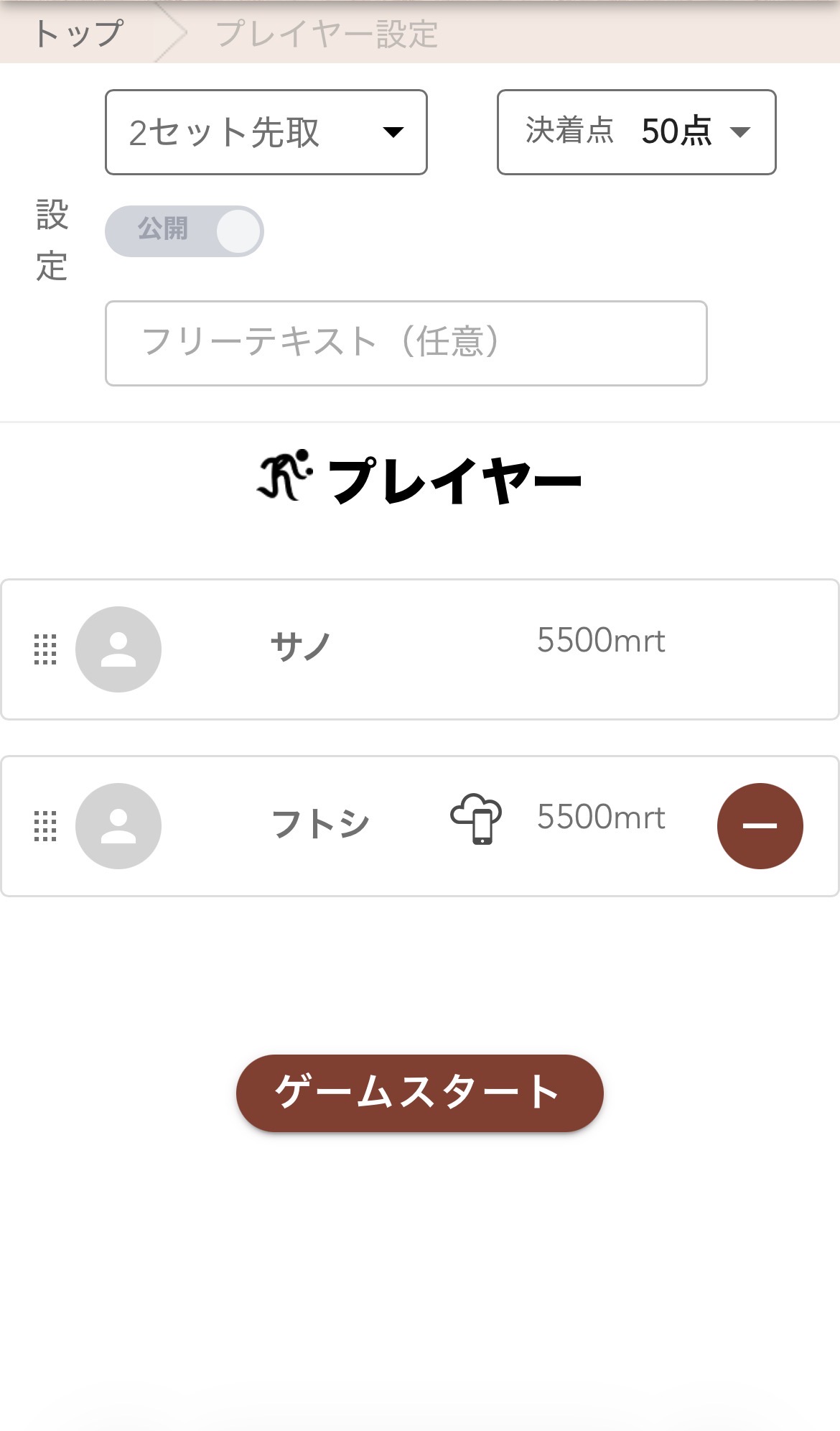
Task: Click the フリーテキスト（任意） input field
Action: (x=407, y=344)
